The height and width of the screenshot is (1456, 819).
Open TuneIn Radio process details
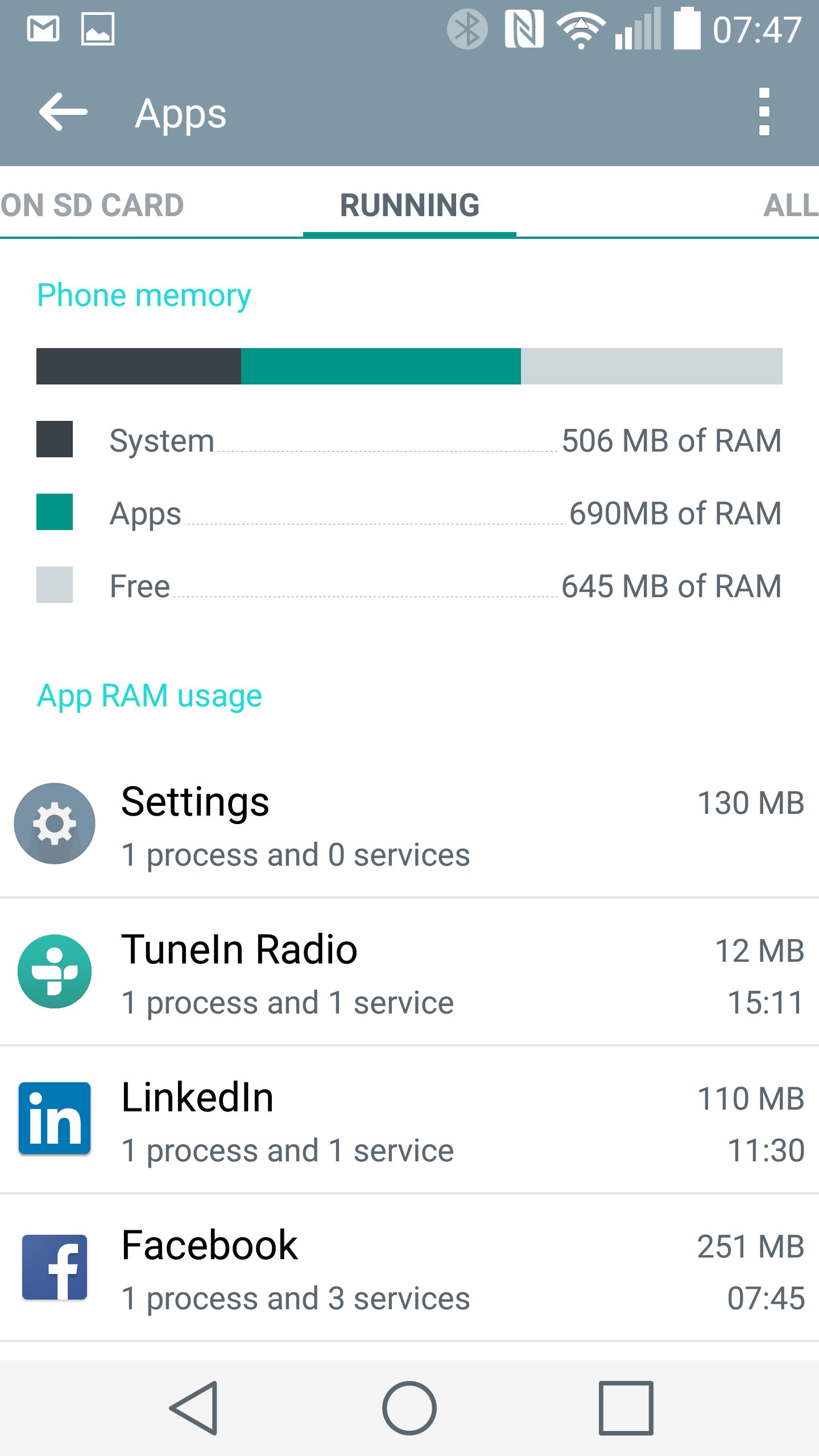pyautogui.click(x=409, y=972)
